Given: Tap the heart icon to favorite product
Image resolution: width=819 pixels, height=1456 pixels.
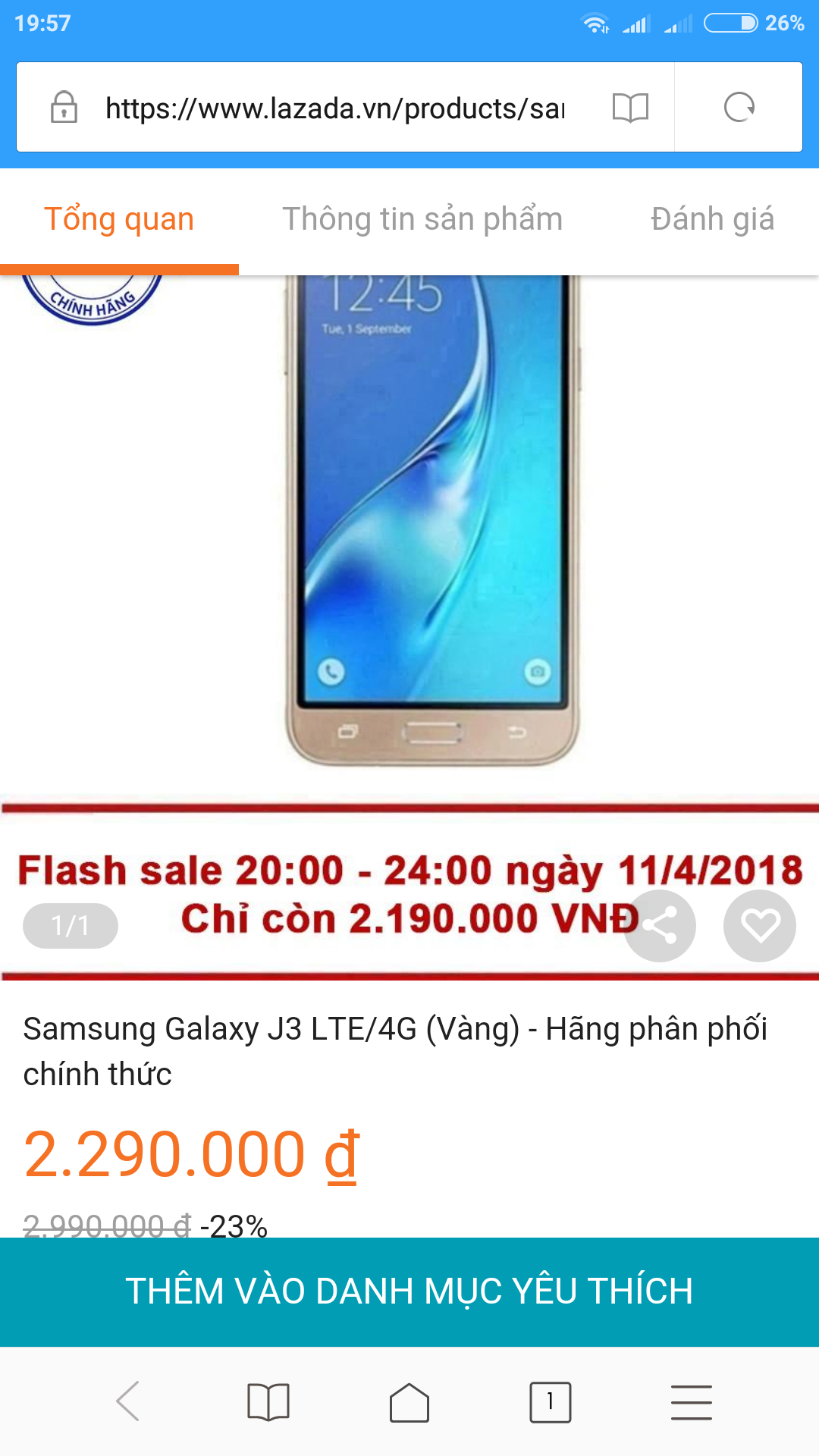Looking at the screenshot, I should (x=760, y=926).
